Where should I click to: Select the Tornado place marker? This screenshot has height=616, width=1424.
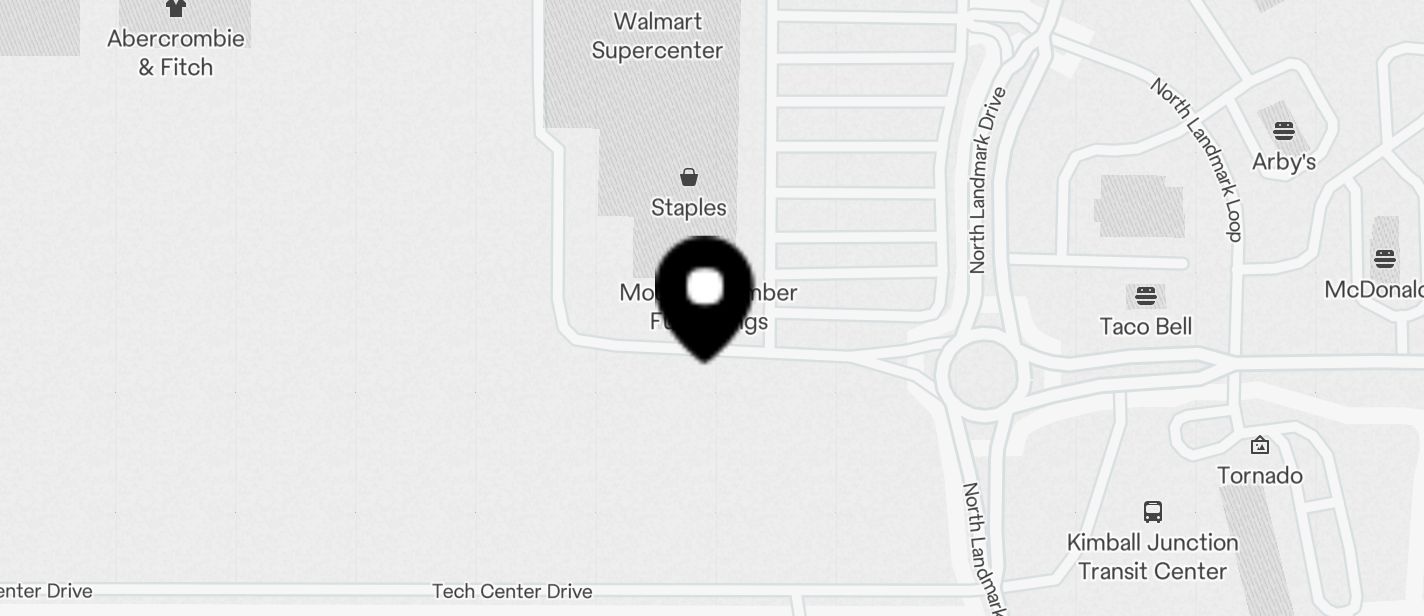click(x=1259, y=445)
